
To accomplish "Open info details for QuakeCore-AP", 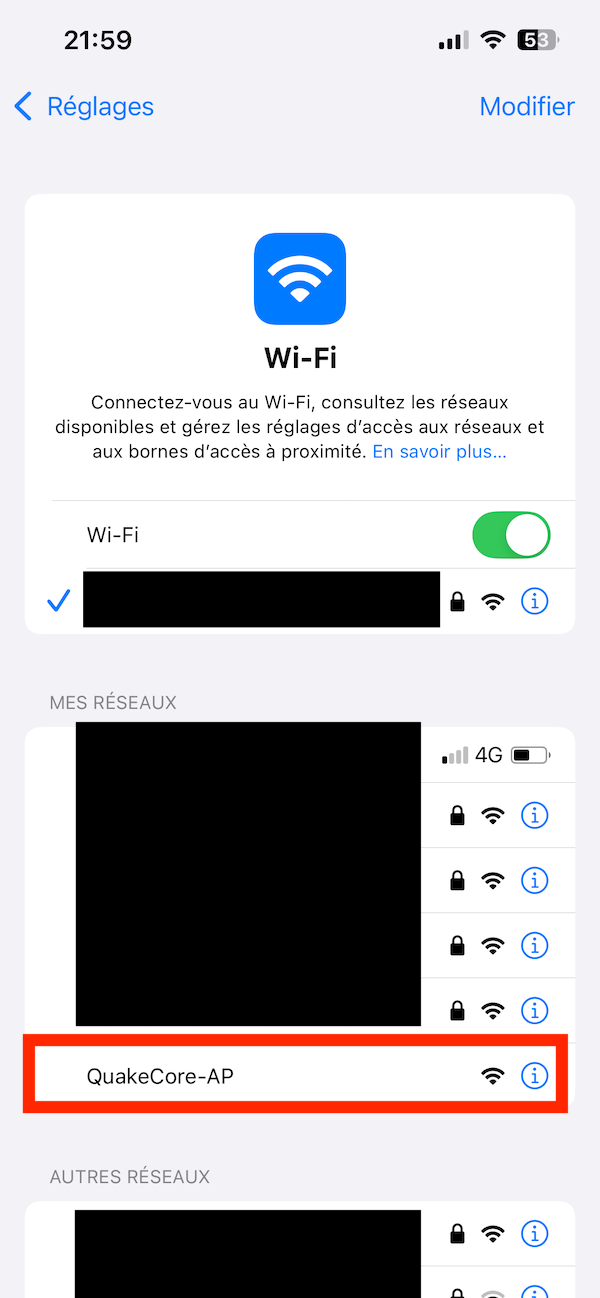I will 535,1076.
